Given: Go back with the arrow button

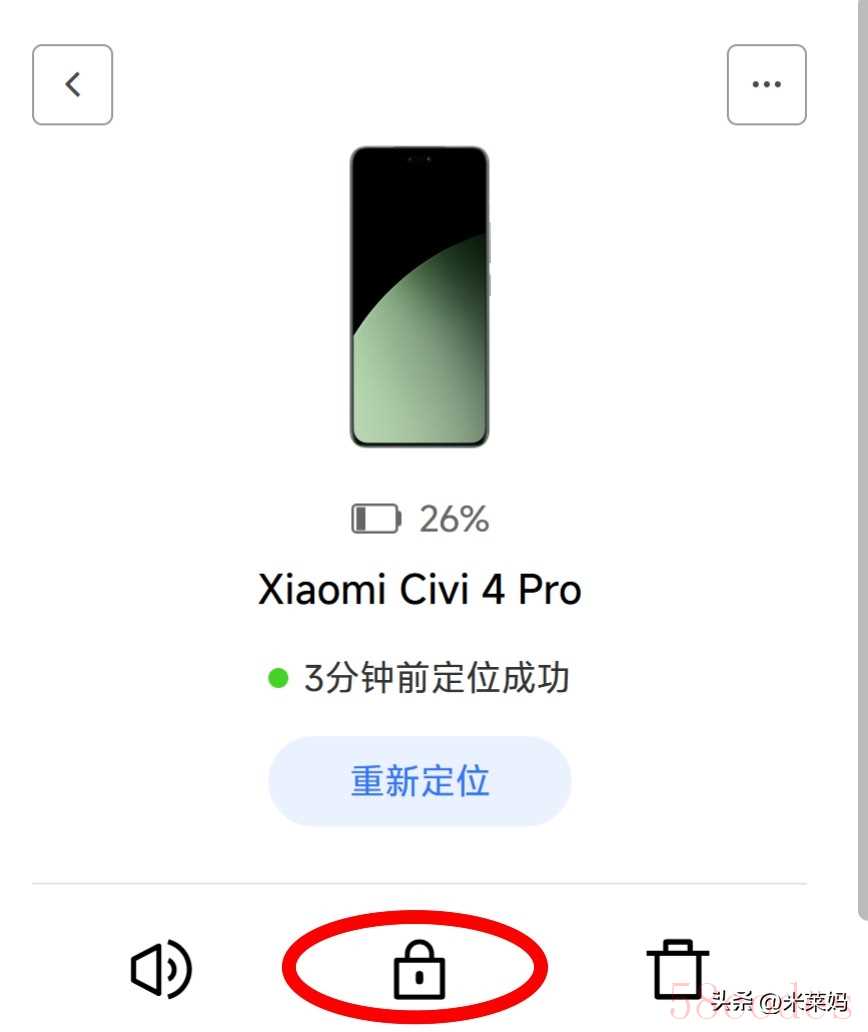Looking at the screenshot, I should pos(72,85).
